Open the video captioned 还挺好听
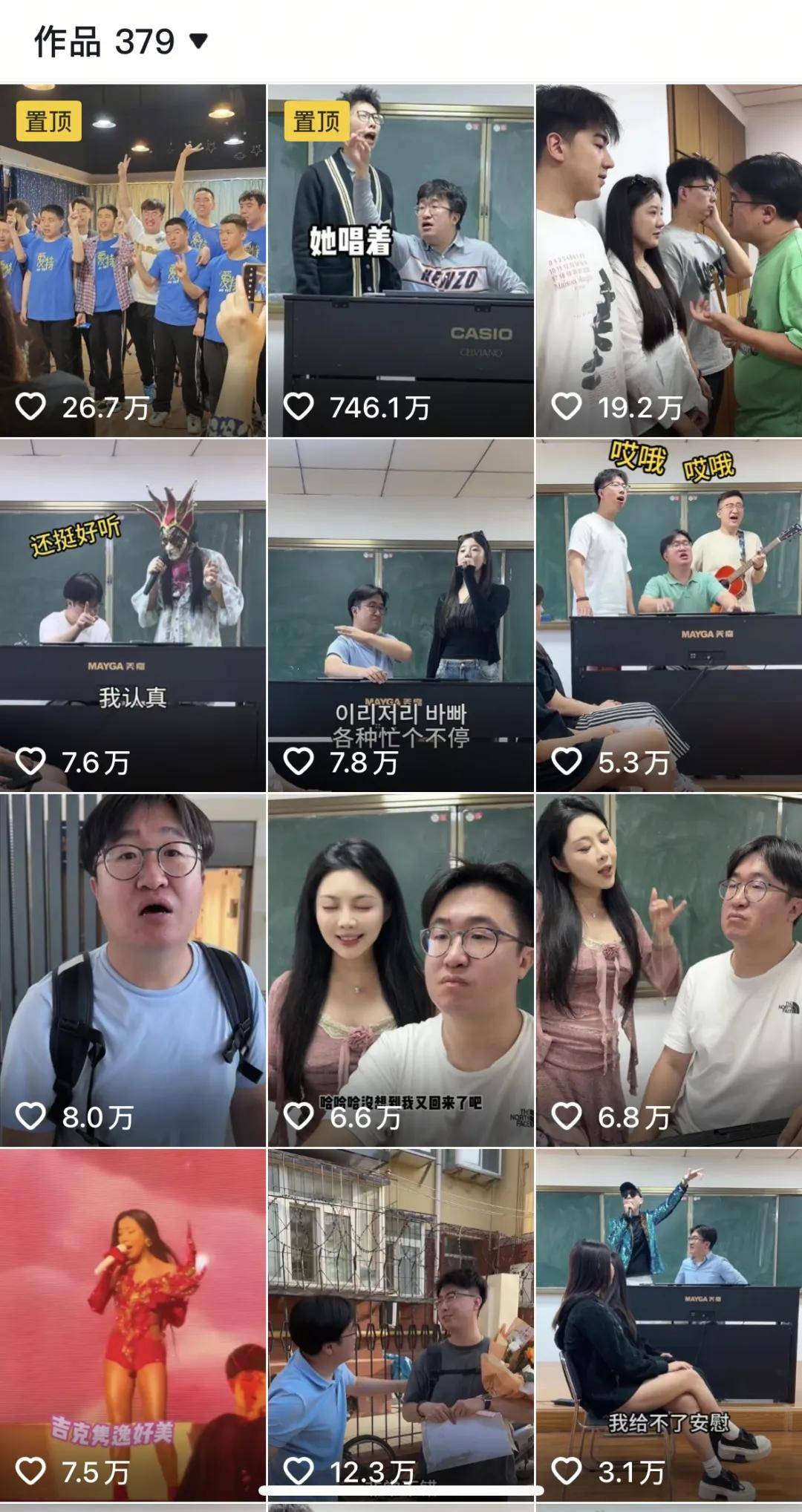 tap(132, 615)
